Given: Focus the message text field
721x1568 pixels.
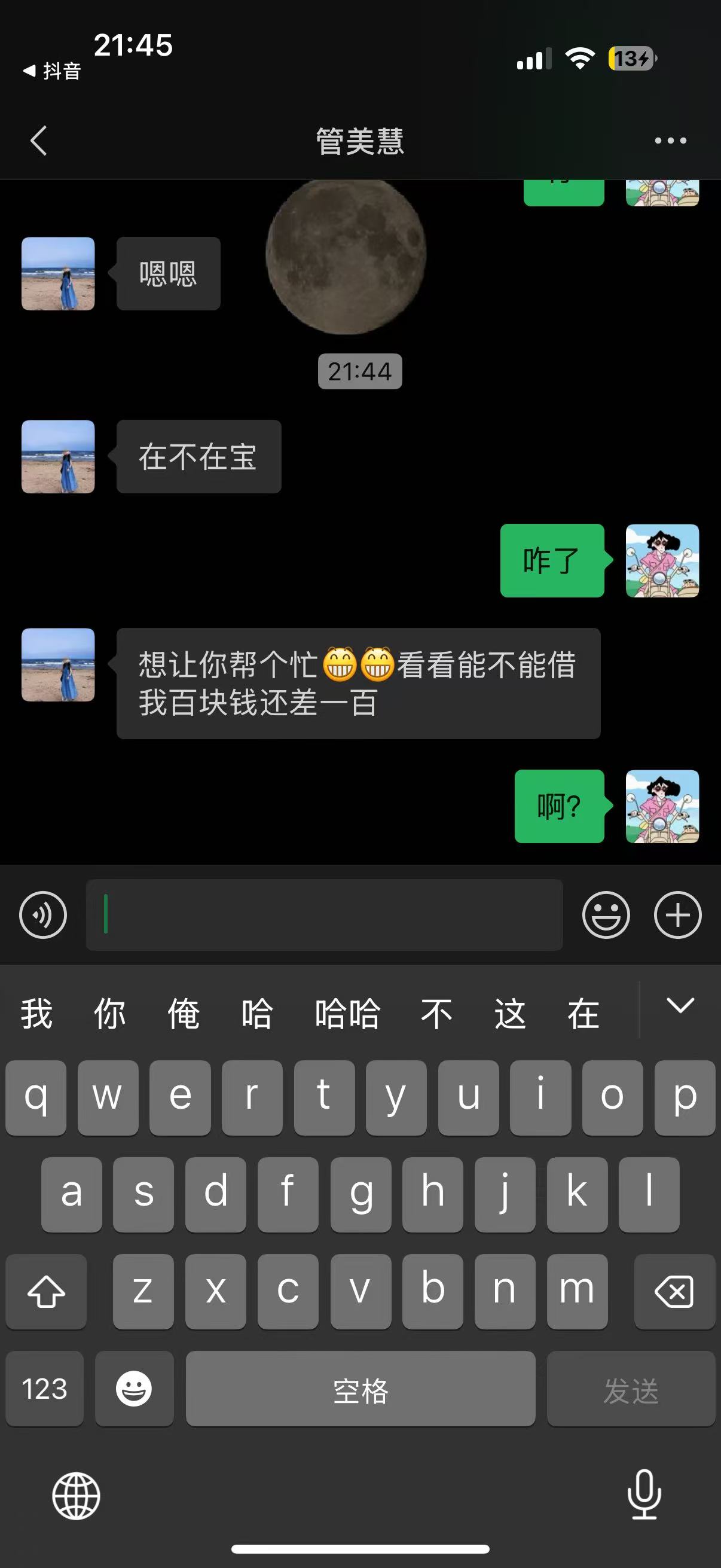Looking at the screenshot, I should pyautogui.click(x=323, y=914).
